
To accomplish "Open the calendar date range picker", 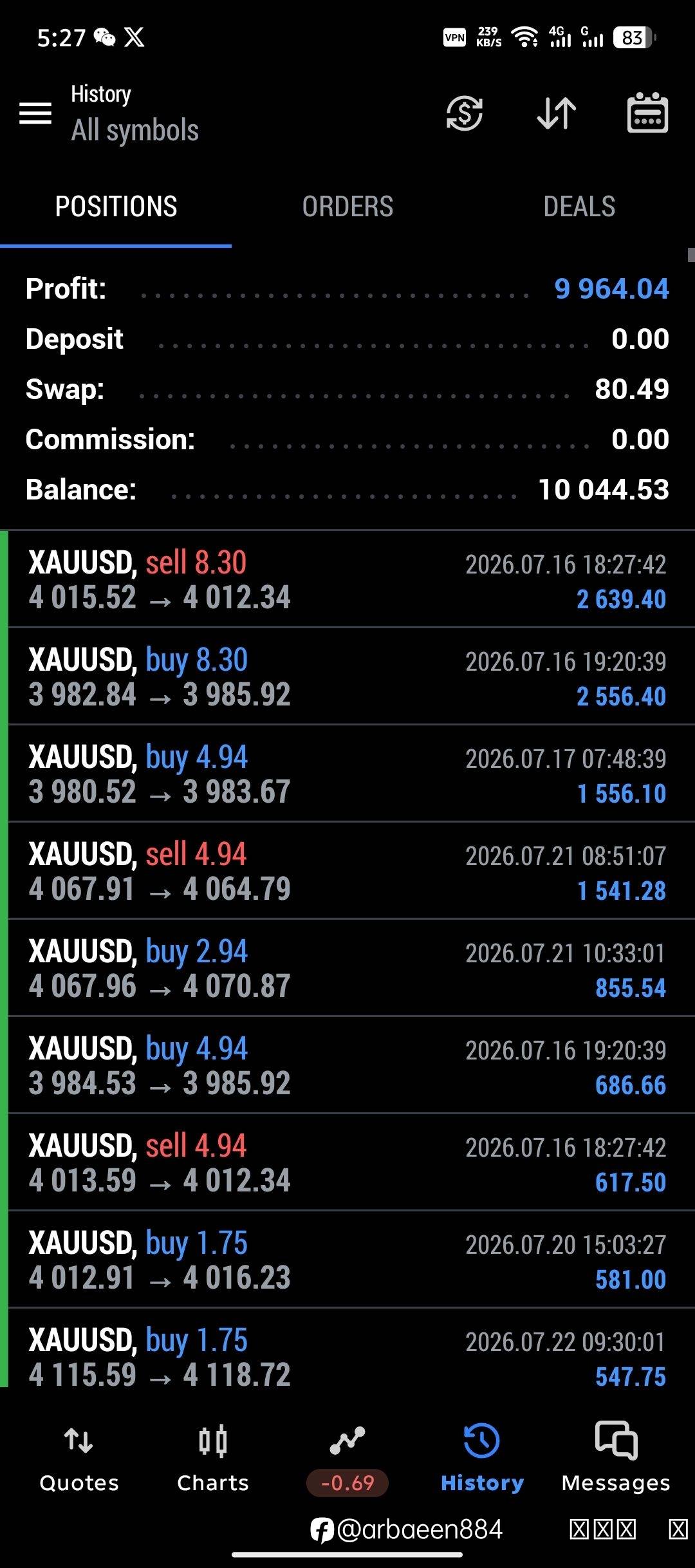I will pyautogui.click(x=647, y=113).
